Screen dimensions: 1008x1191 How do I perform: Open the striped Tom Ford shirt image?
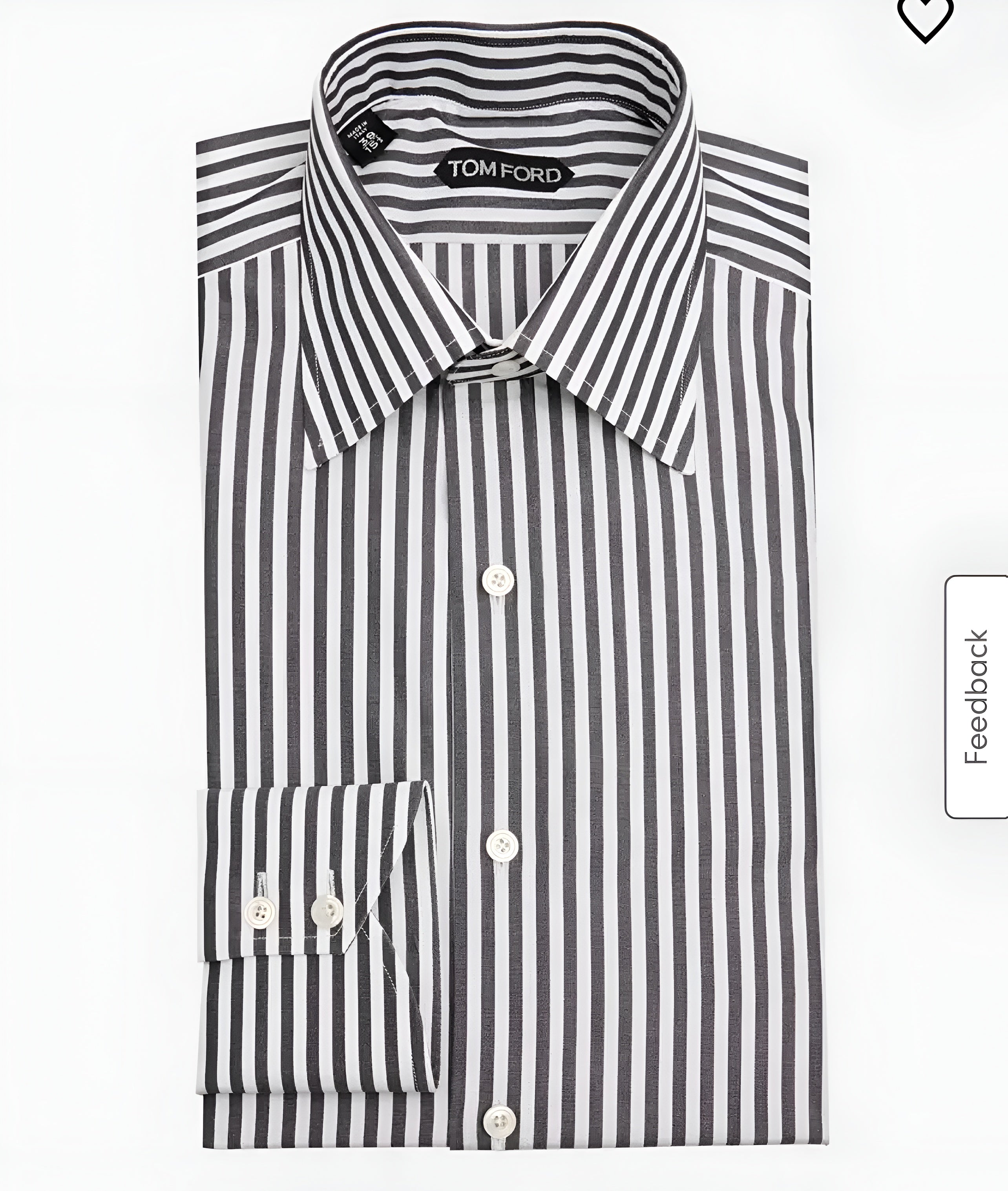point(503,628)
